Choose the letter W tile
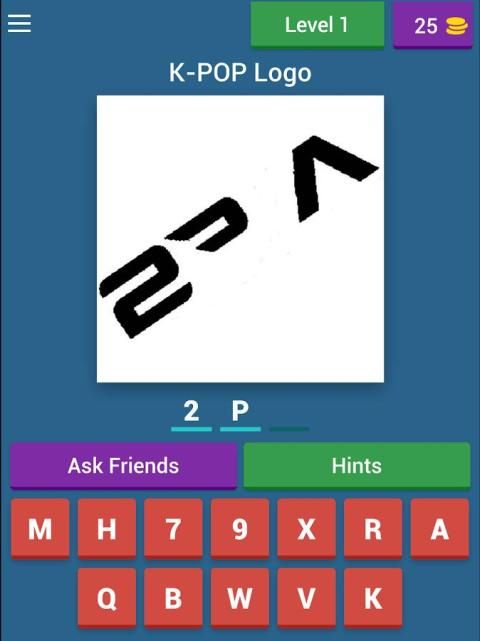480x641 pixels. pos(240,598)
